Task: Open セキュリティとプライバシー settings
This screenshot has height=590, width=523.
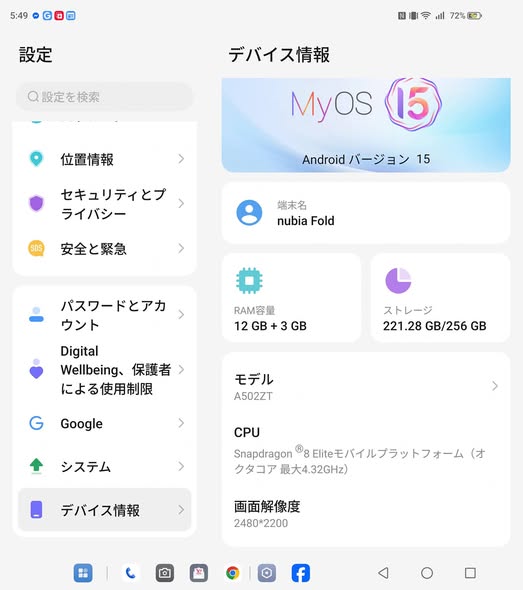Action: click(104, 204)
